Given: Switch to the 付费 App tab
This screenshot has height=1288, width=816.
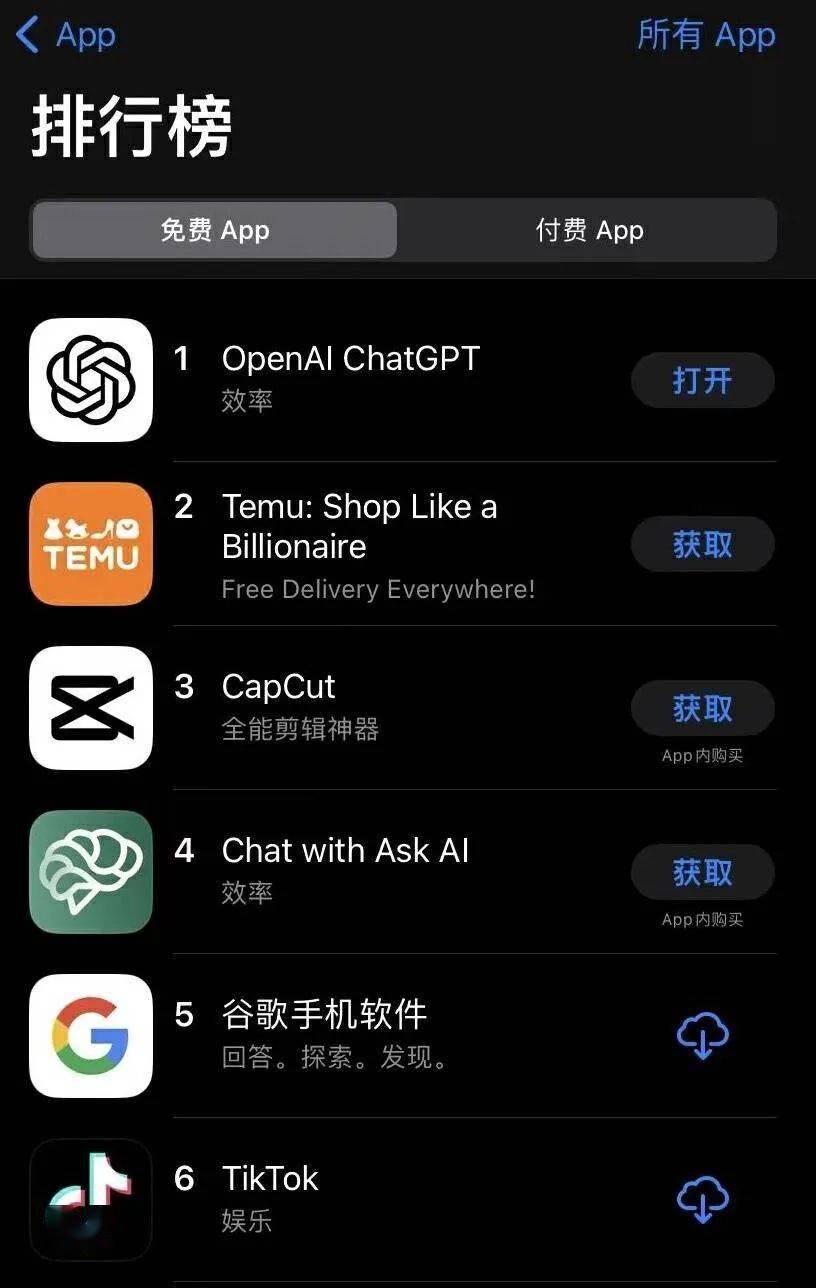Looking at the screenshot, I should coord(589,231).
